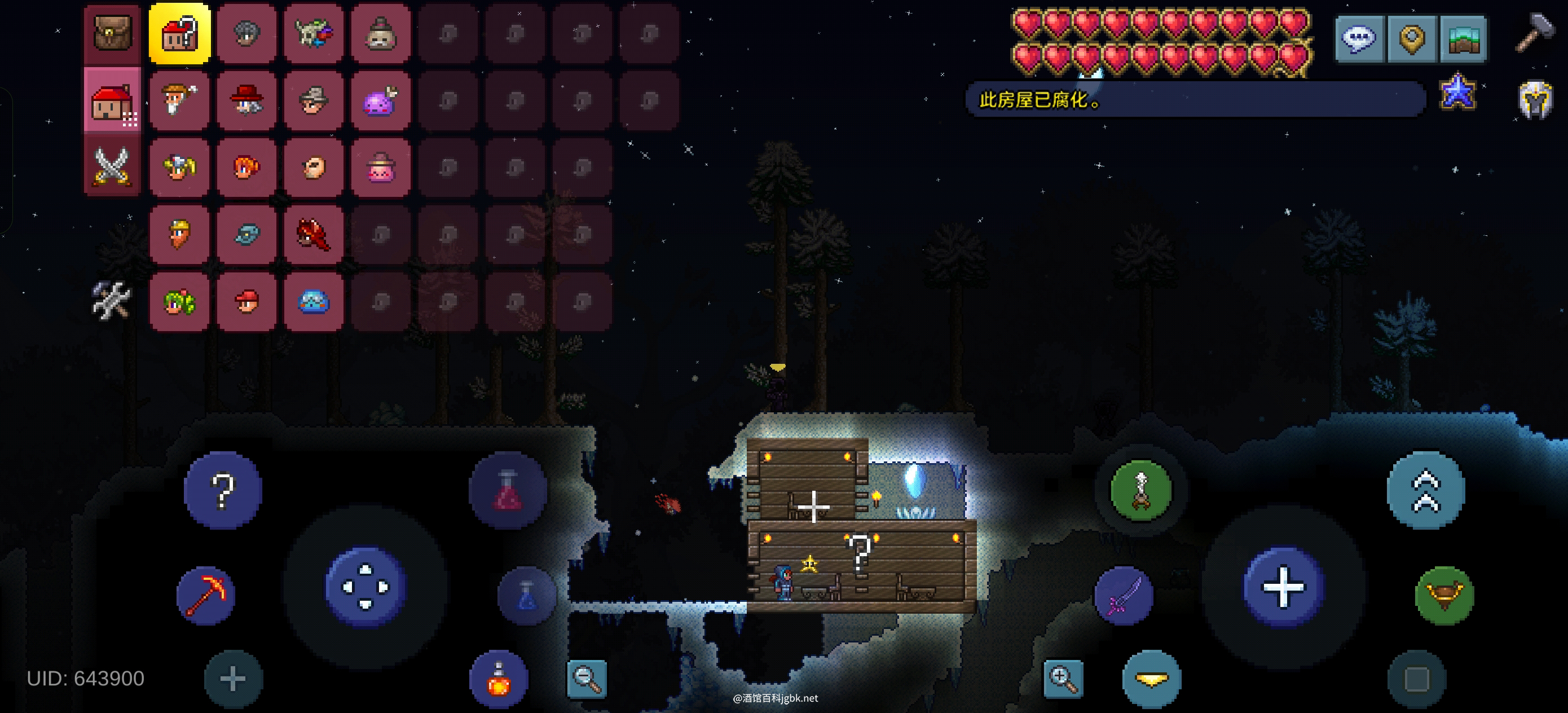This screenshot has height=713, width=1568.
Task: Open the helmet equipment icon
Action: pos(1535,99)
